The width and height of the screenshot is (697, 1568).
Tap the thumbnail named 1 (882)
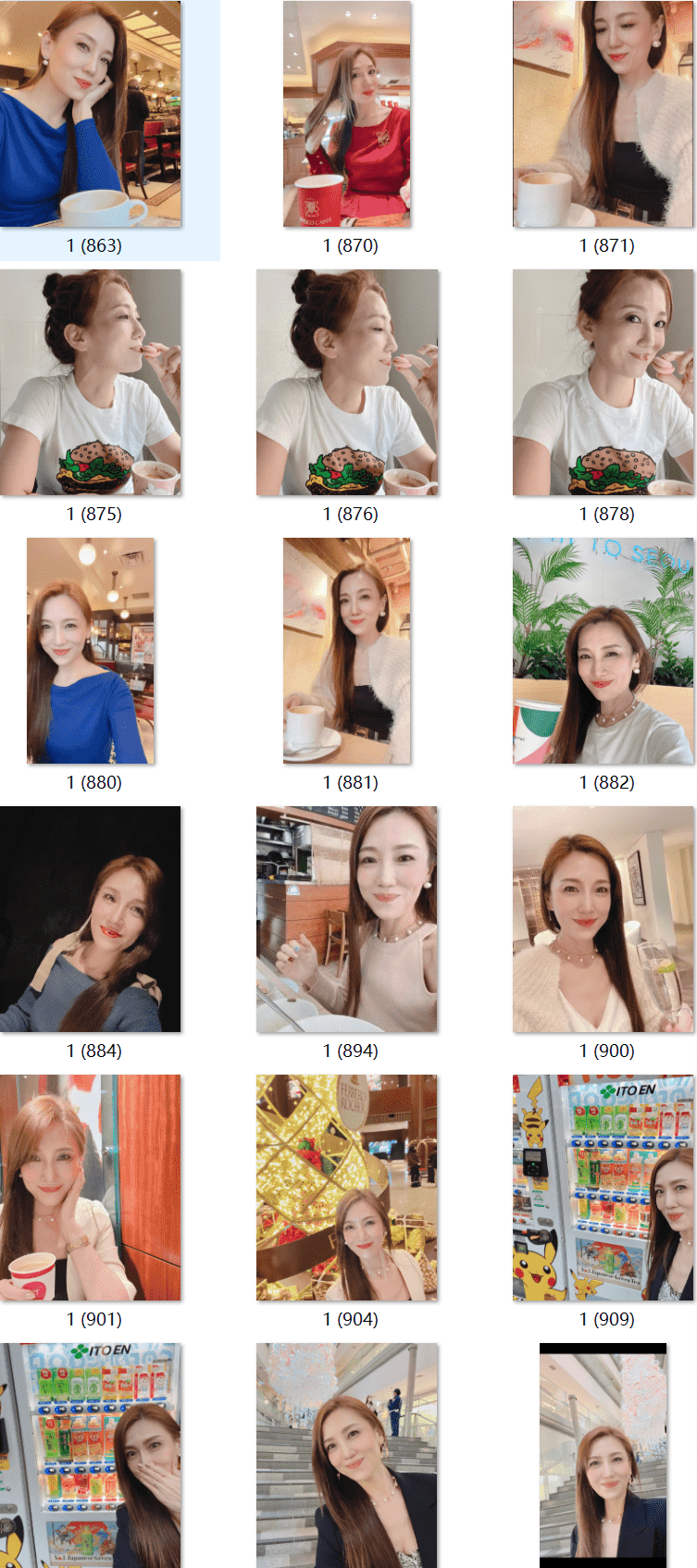[x=603, y=652]
